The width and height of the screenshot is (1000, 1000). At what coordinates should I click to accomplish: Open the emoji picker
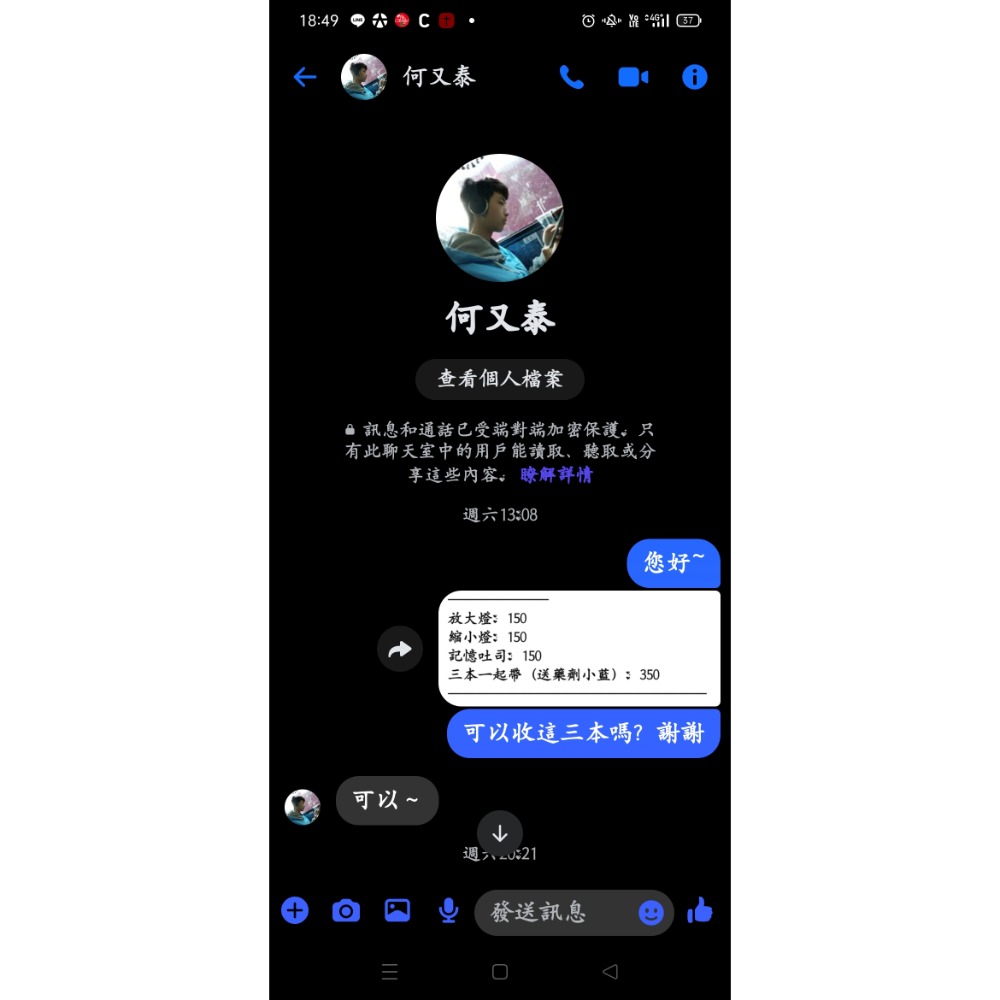pos(651,912)
